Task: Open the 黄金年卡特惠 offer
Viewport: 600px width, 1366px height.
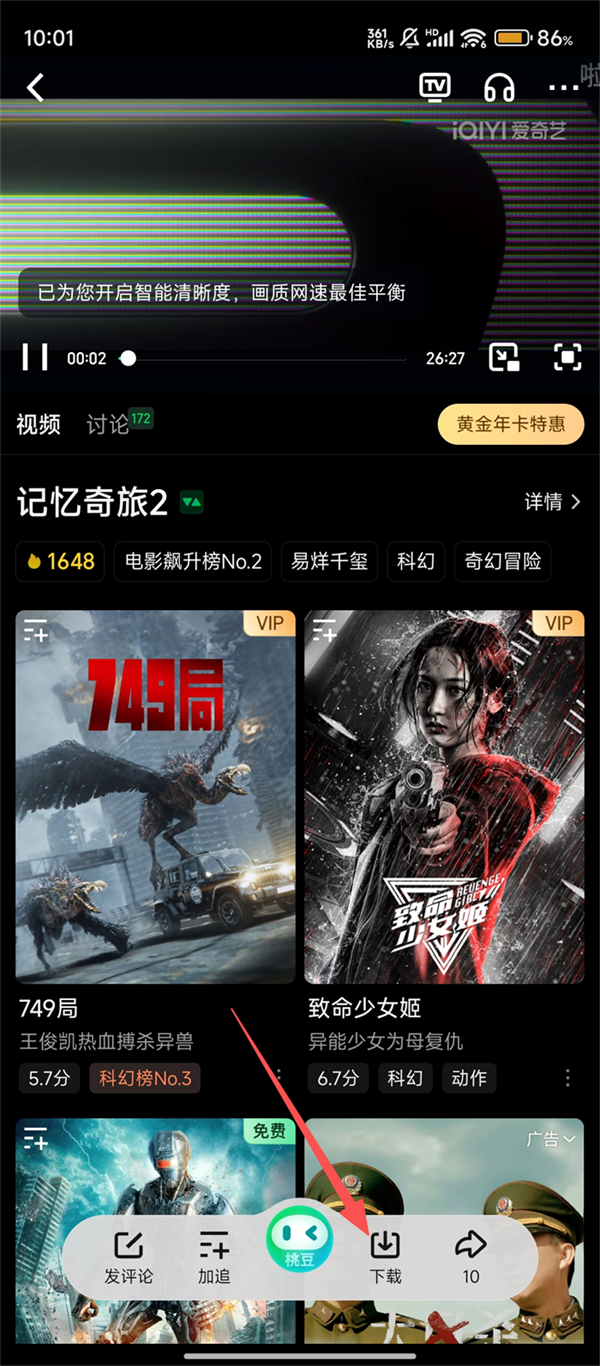Action: (x=511, y=424)
